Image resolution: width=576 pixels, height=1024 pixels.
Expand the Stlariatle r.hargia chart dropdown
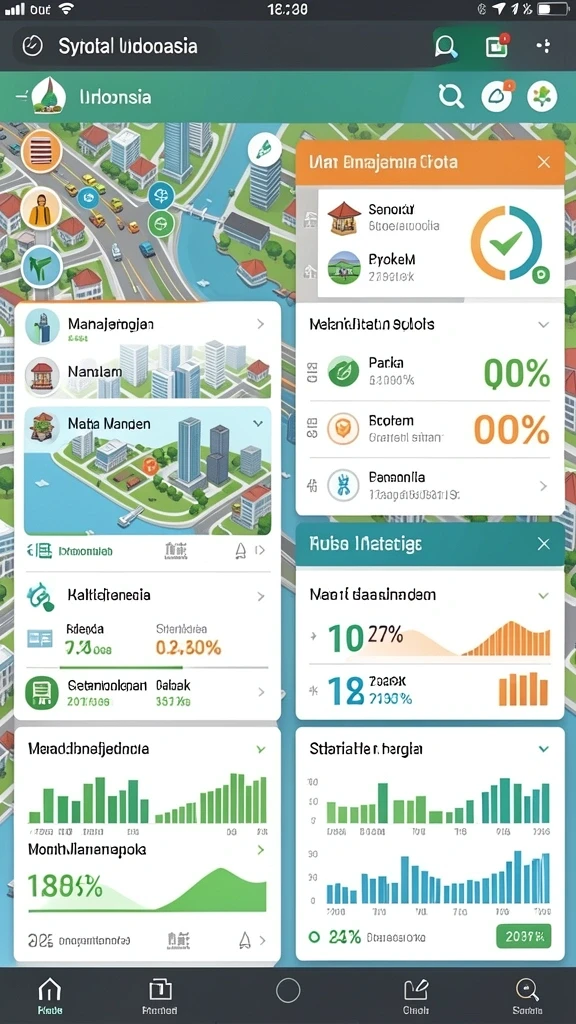point(543,748)
